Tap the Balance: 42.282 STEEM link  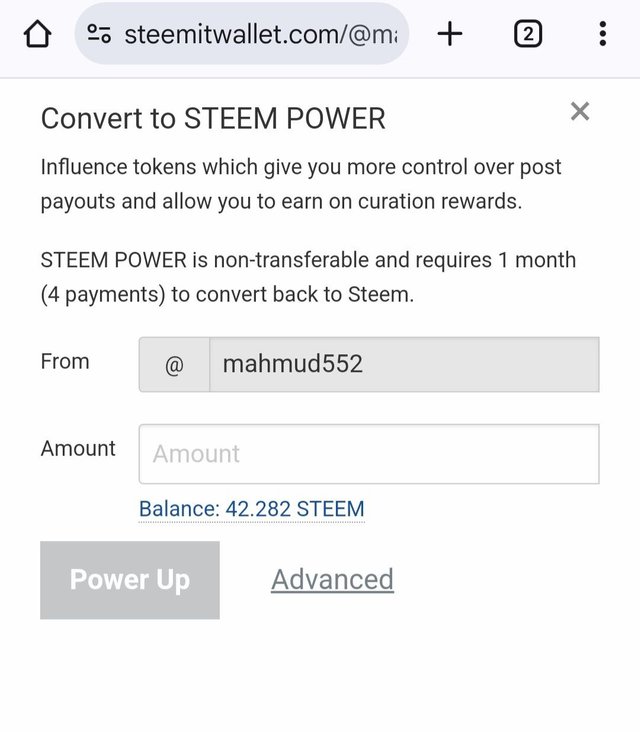[x=251, y=509]
